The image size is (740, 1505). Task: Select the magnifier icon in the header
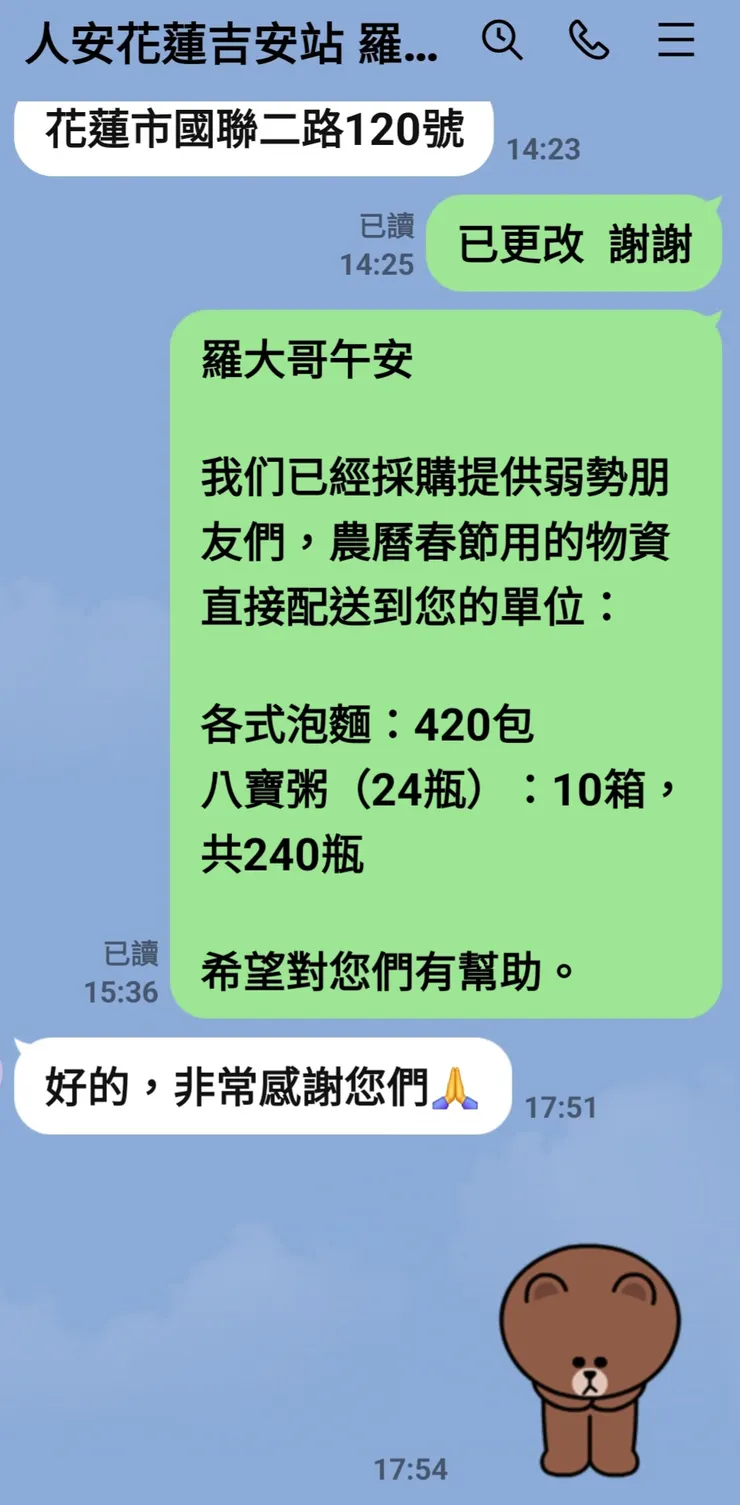point(504,42)
